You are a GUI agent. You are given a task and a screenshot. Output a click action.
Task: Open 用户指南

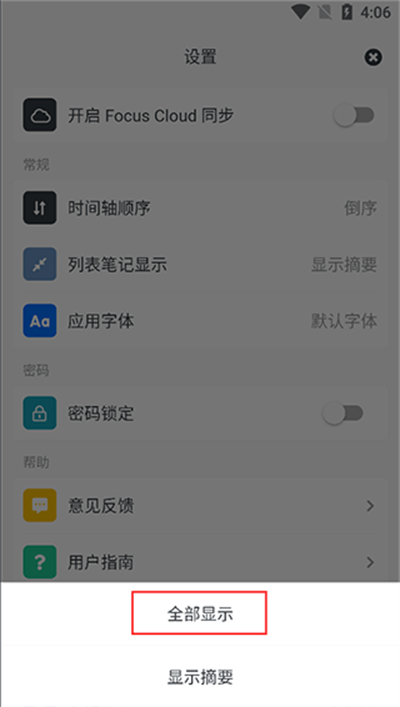200,562
